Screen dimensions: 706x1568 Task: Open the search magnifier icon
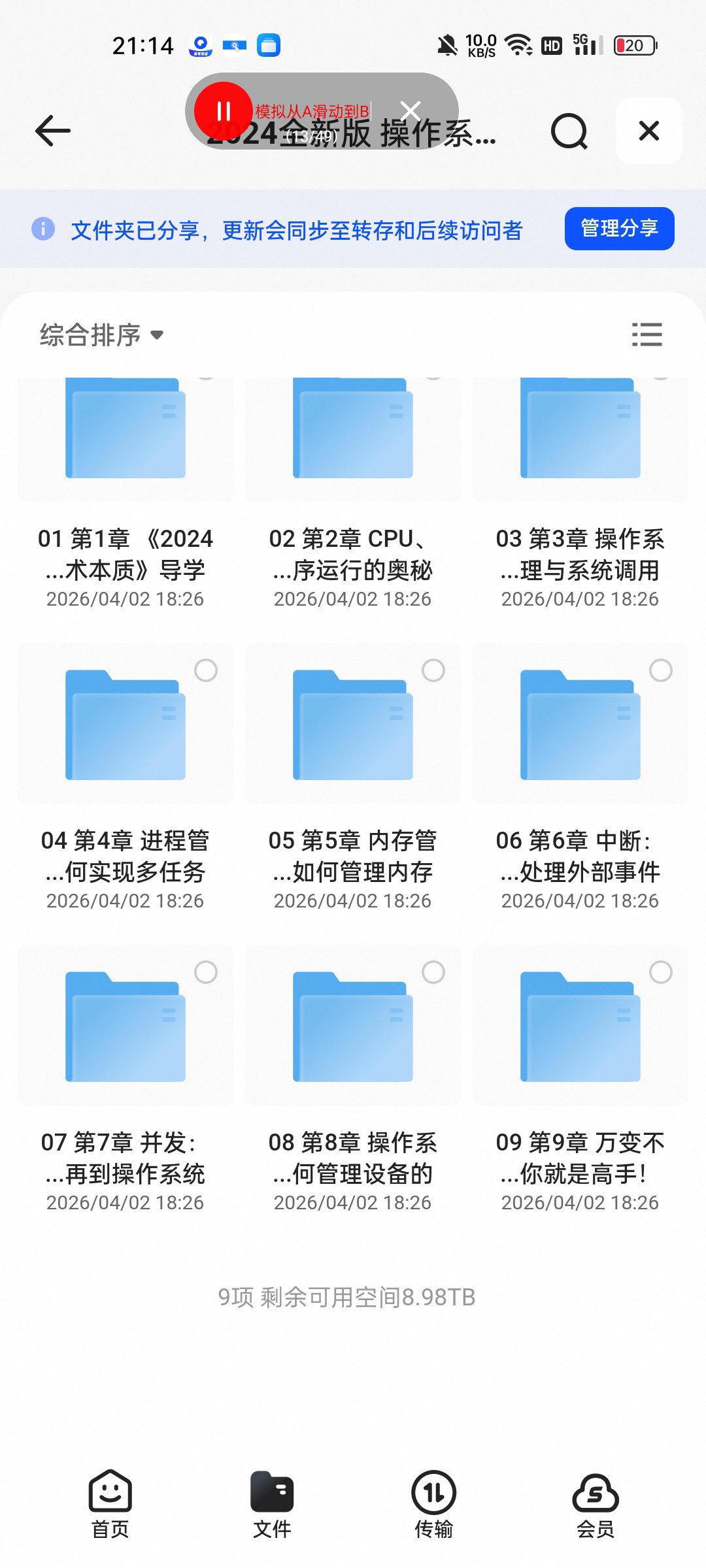[569, 131]
